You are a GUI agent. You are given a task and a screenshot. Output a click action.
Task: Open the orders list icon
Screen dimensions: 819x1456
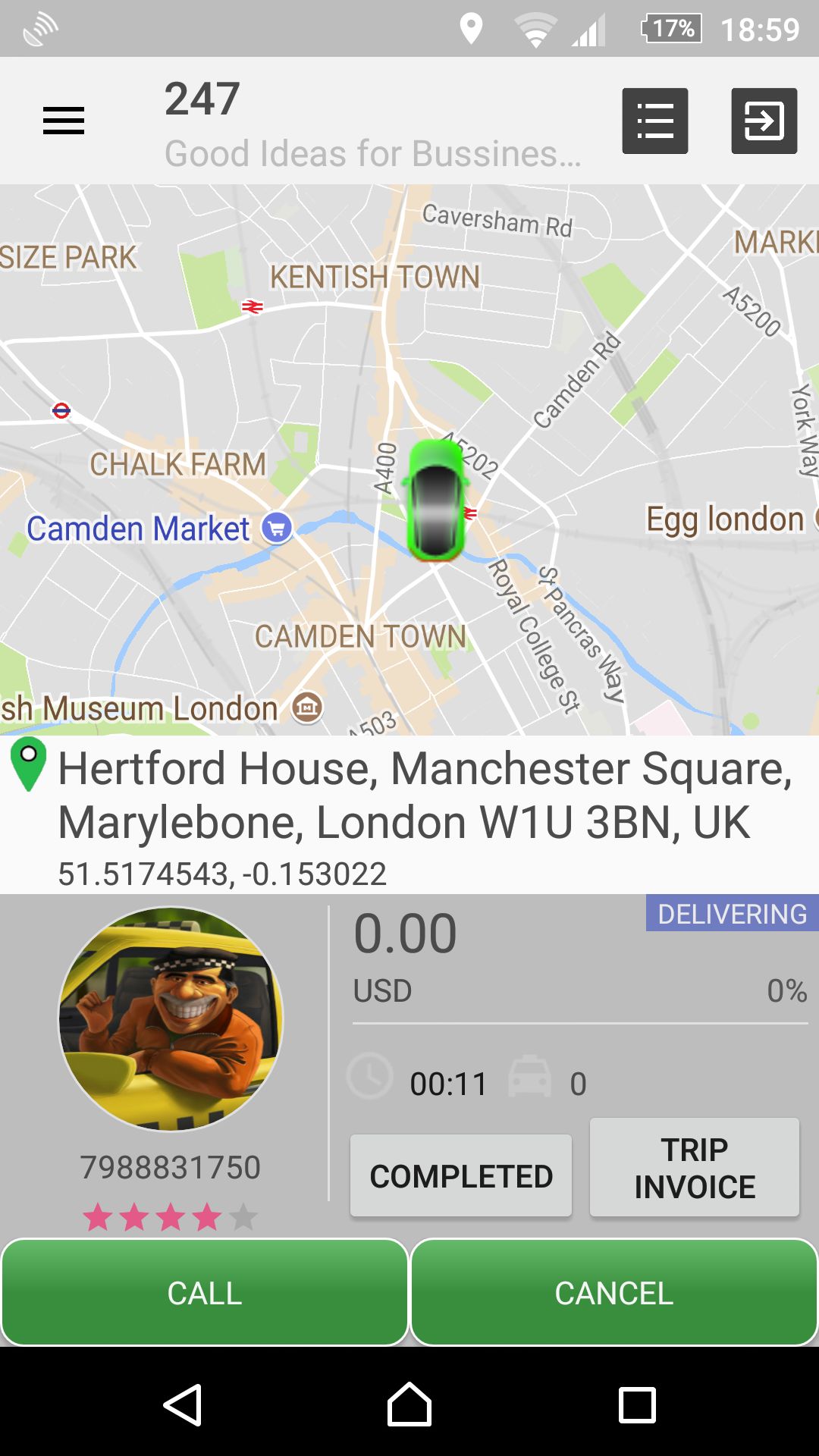655,121
